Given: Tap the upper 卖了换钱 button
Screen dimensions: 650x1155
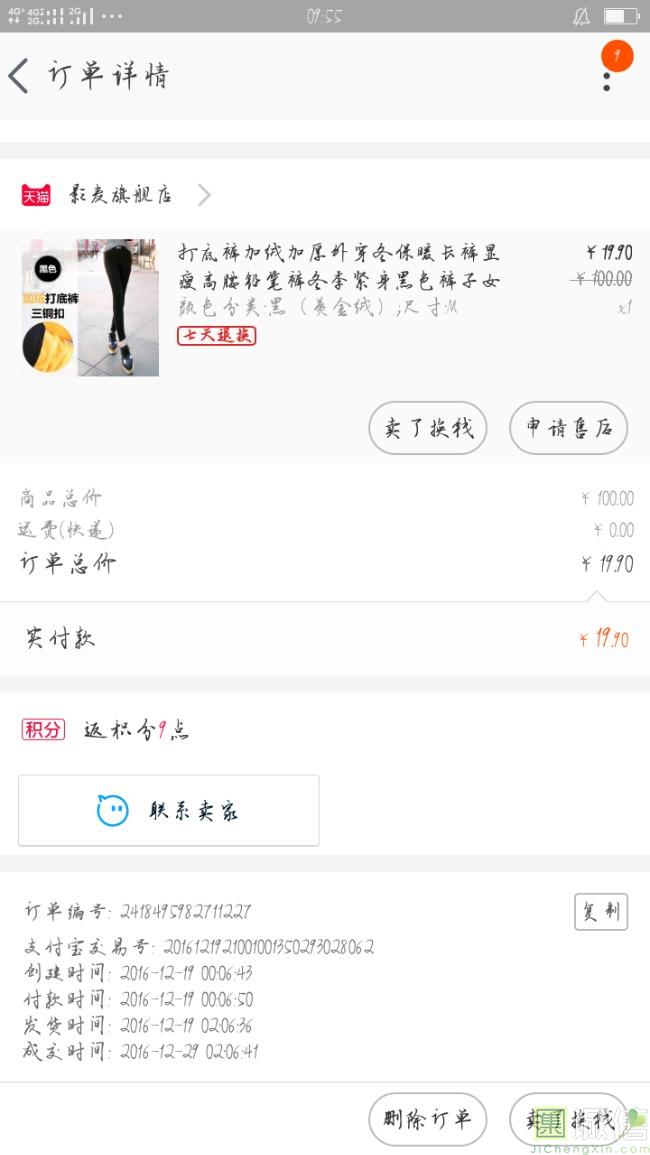Looking at the screenshot, I should [428, 429].
